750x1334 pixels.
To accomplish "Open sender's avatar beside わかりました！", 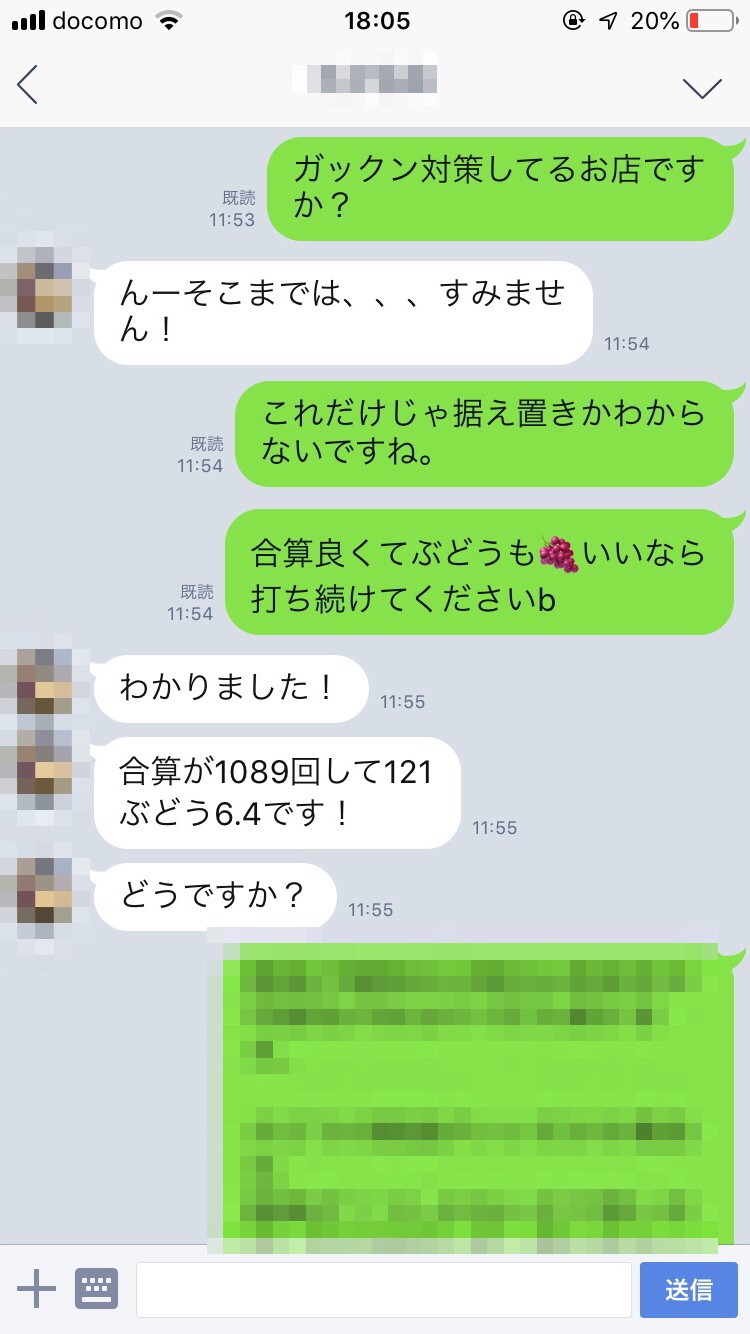I will 45,680.
